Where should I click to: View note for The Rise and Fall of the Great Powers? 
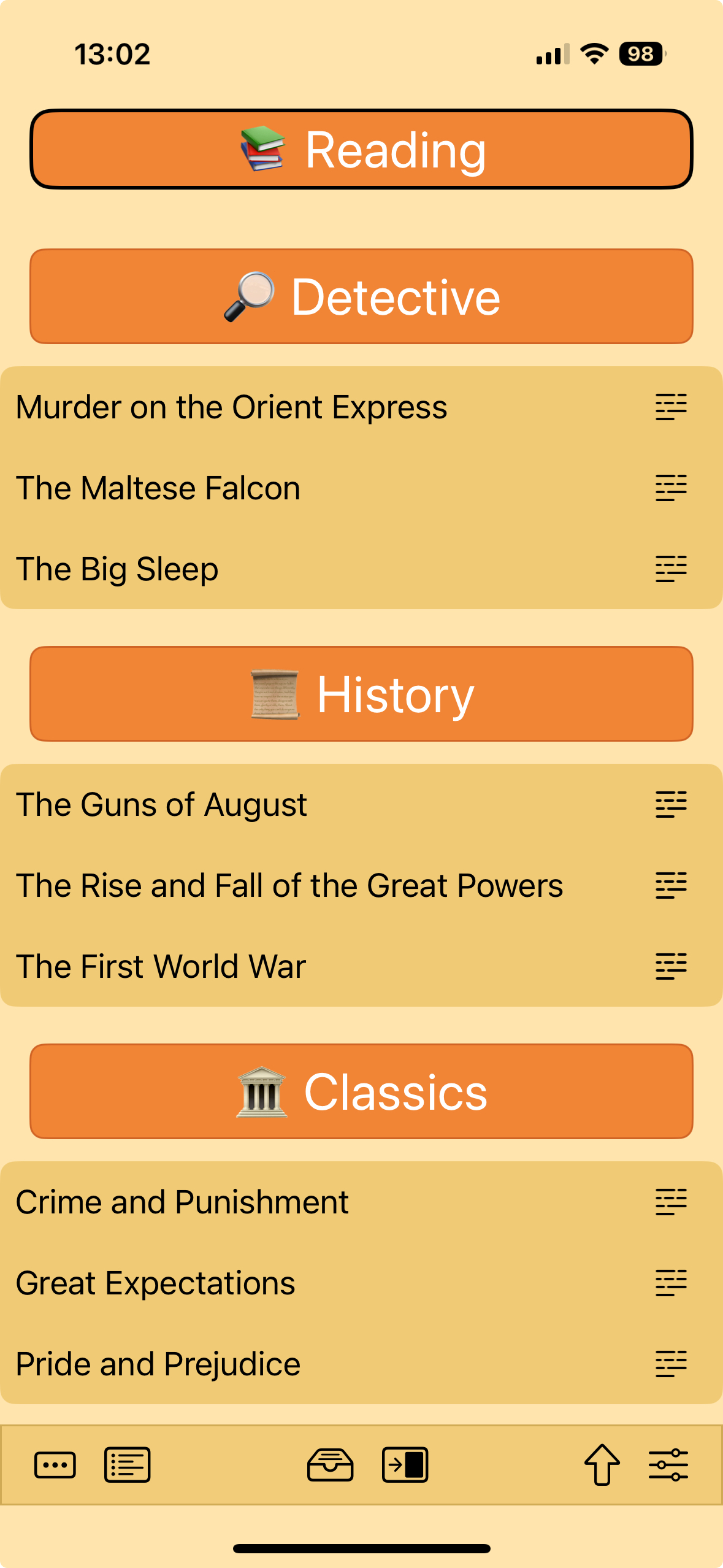tap(670, 886)
